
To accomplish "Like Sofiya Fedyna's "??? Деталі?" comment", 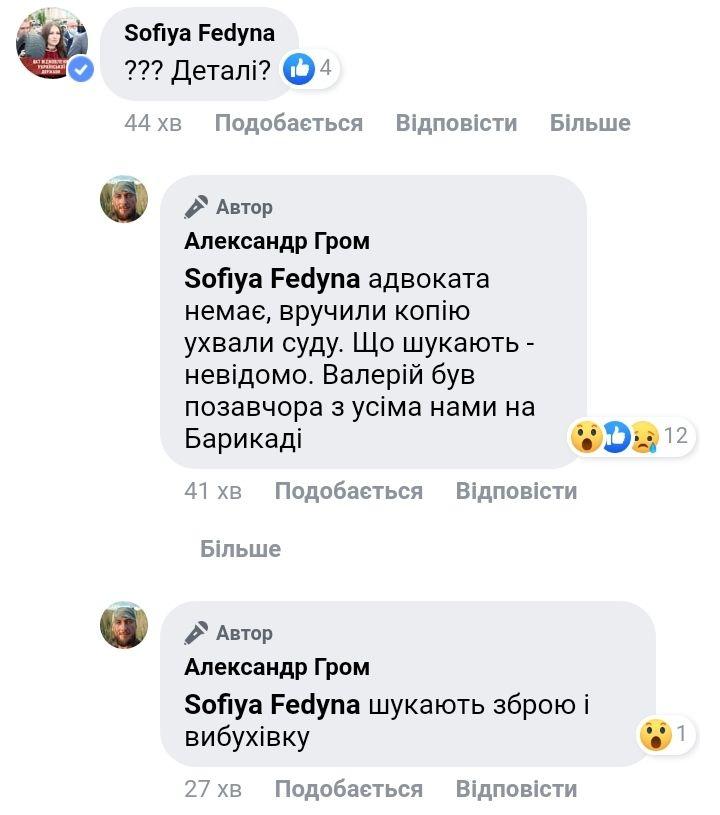I will point(288,123).
